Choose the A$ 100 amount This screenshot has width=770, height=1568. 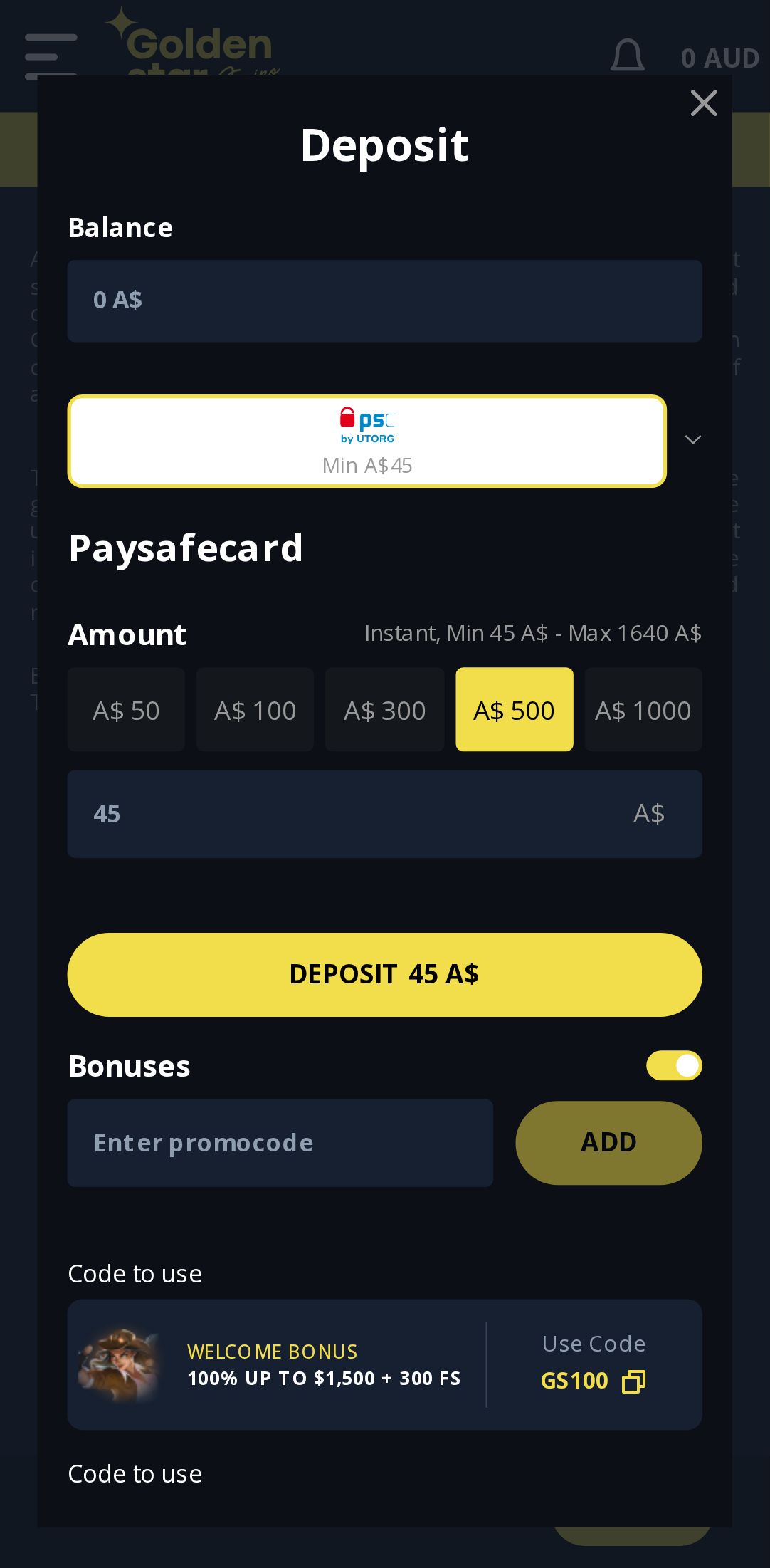255,710
